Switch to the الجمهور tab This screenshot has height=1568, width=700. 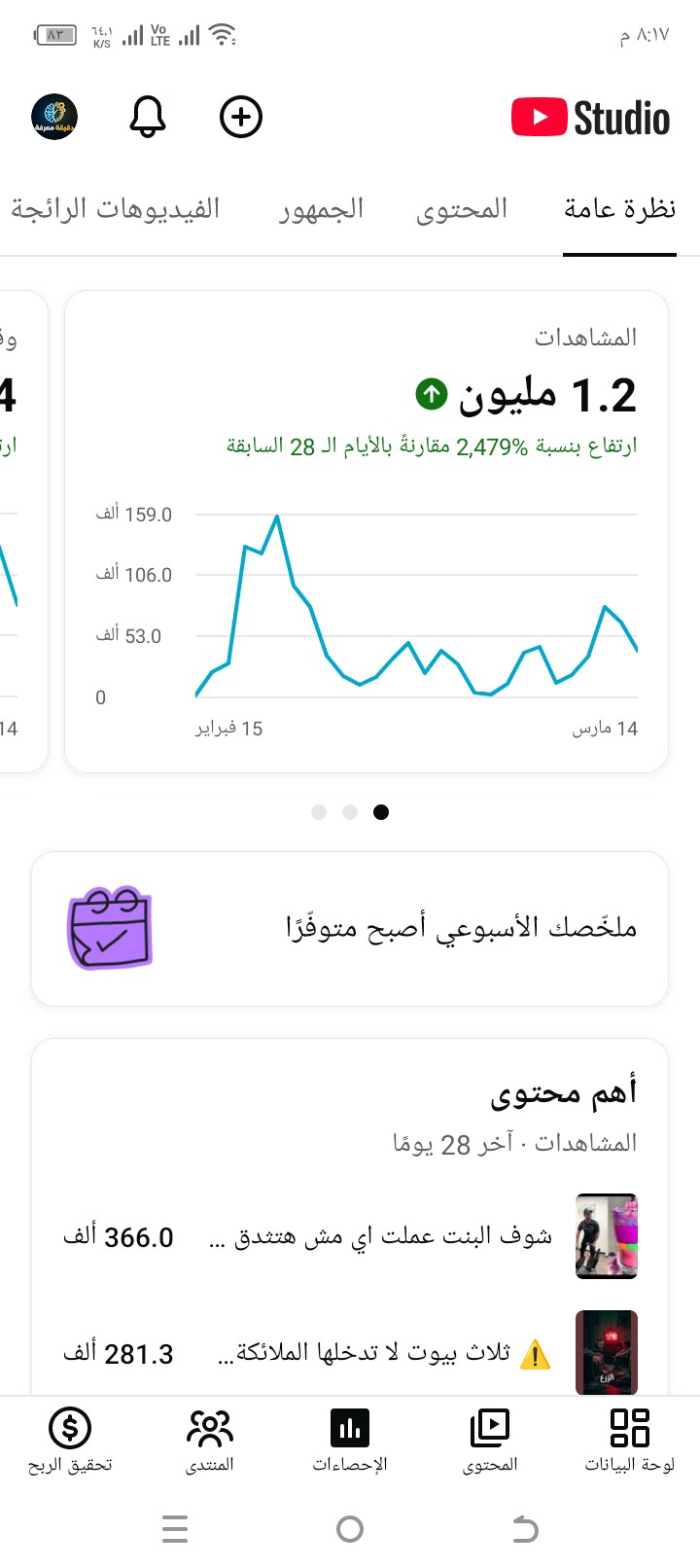322,208
